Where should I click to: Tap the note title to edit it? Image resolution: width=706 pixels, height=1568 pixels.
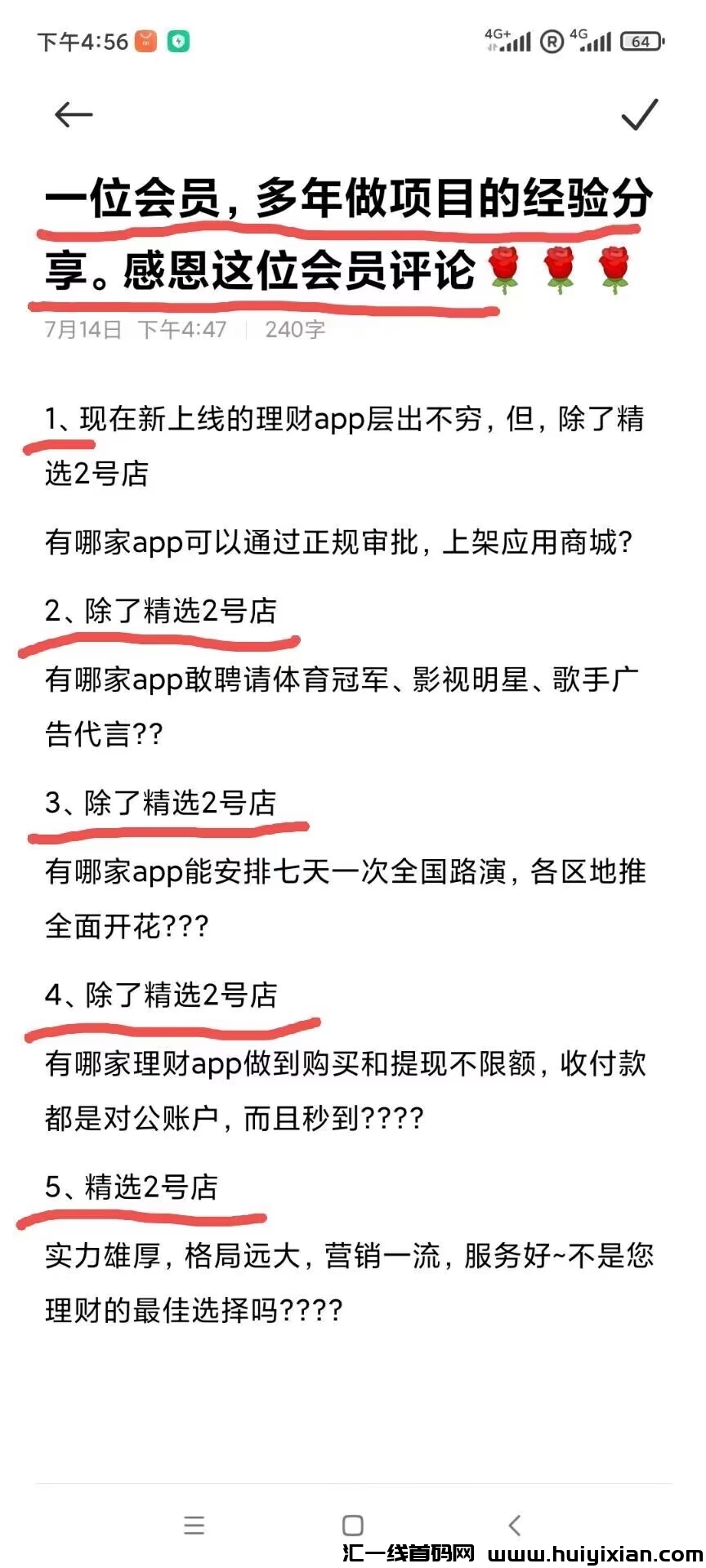pyautogui.click(x=348, y=234)
